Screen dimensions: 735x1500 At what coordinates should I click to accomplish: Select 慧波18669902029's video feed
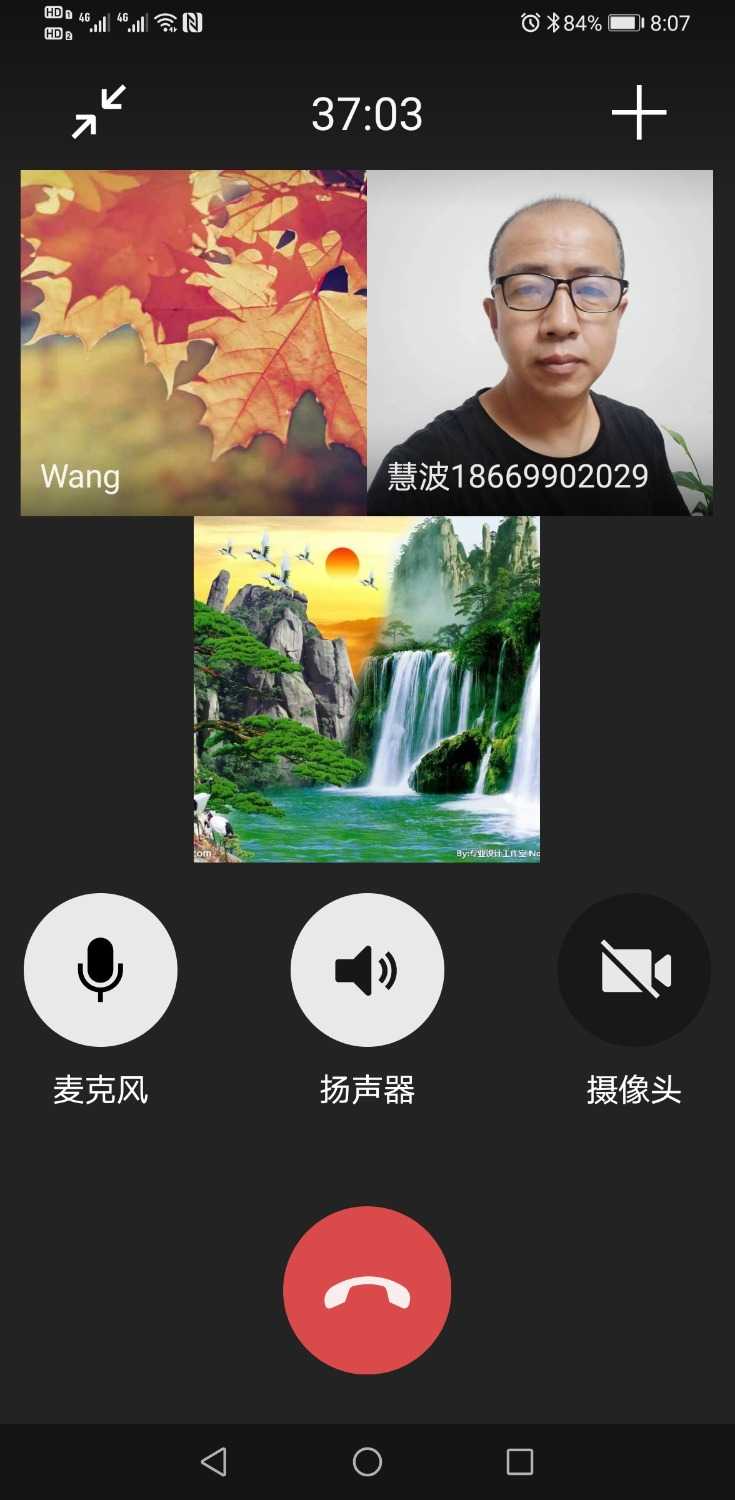point(540,342)
